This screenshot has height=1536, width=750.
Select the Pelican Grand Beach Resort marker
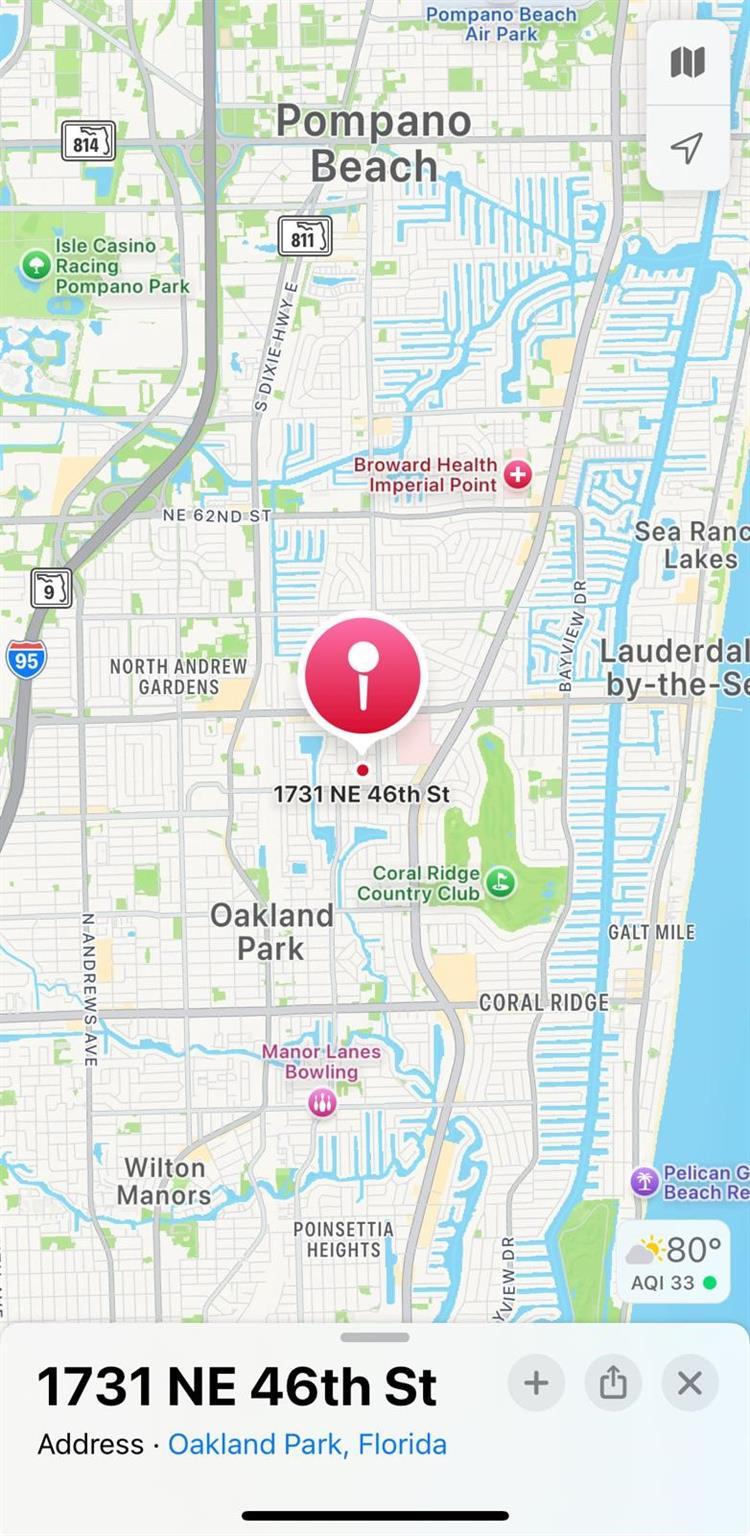point(645,1181)
